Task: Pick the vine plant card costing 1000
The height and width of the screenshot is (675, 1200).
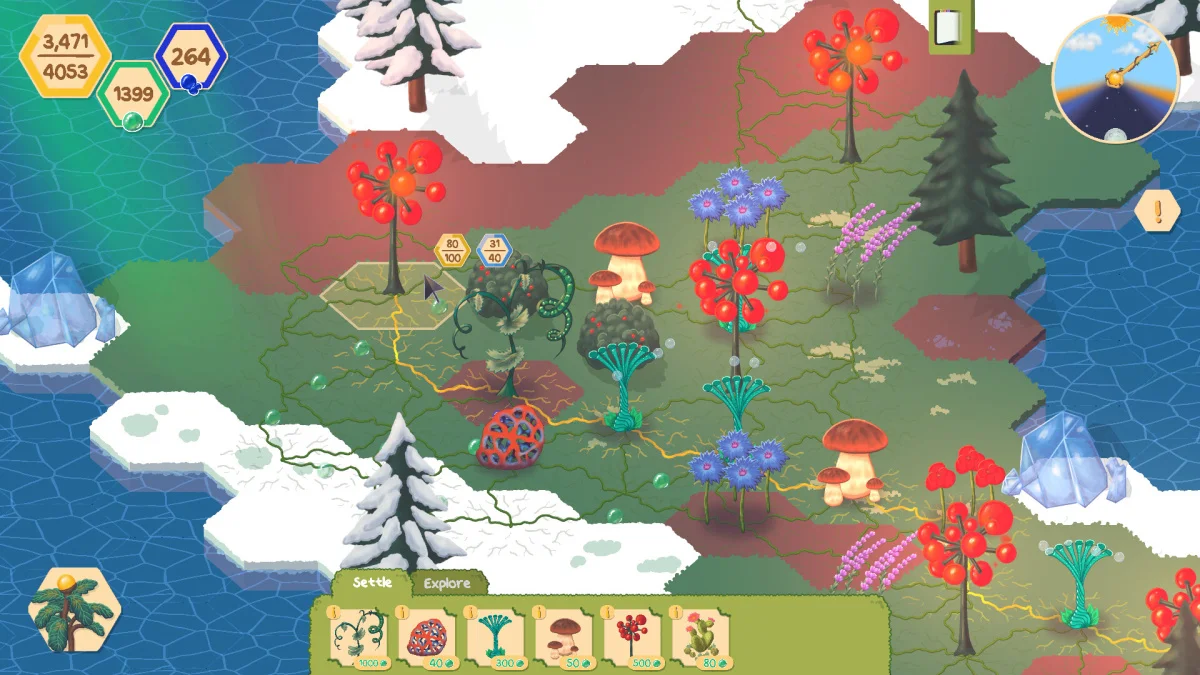Action: (358, 636)
